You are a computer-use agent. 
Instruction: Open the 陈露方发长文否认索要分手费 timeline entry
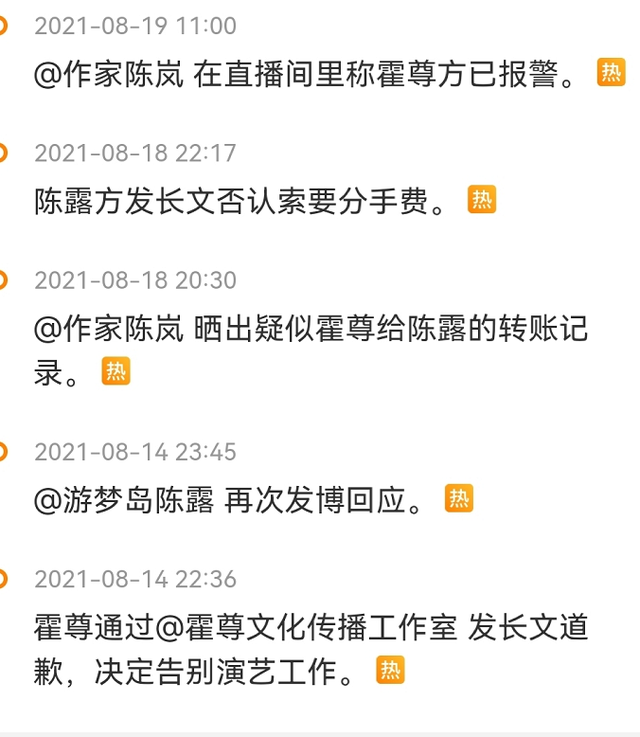(240, 203)
